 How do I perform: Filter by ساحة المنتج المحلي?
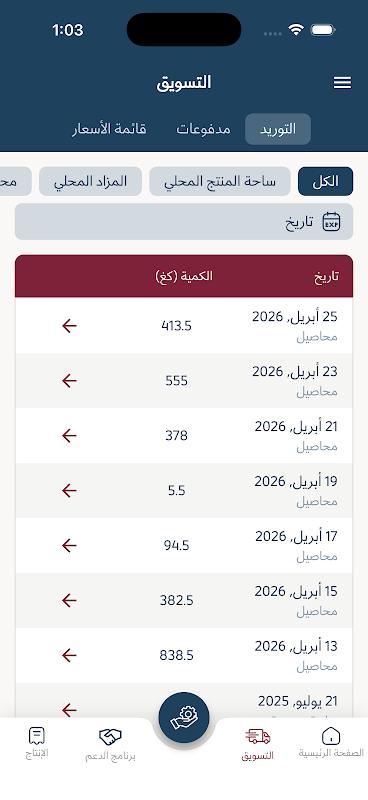click(x=219, y=181)
